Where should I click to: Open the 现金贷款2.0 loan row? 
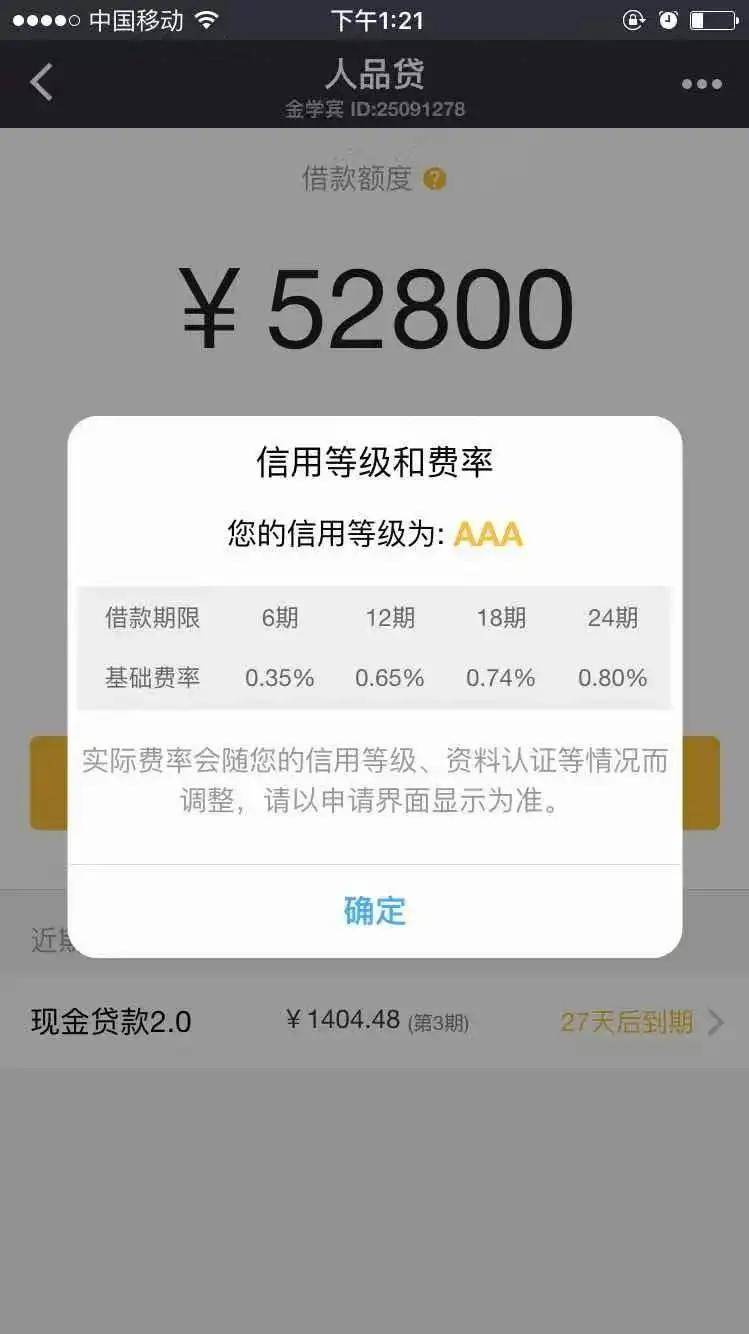point(374,1021)
